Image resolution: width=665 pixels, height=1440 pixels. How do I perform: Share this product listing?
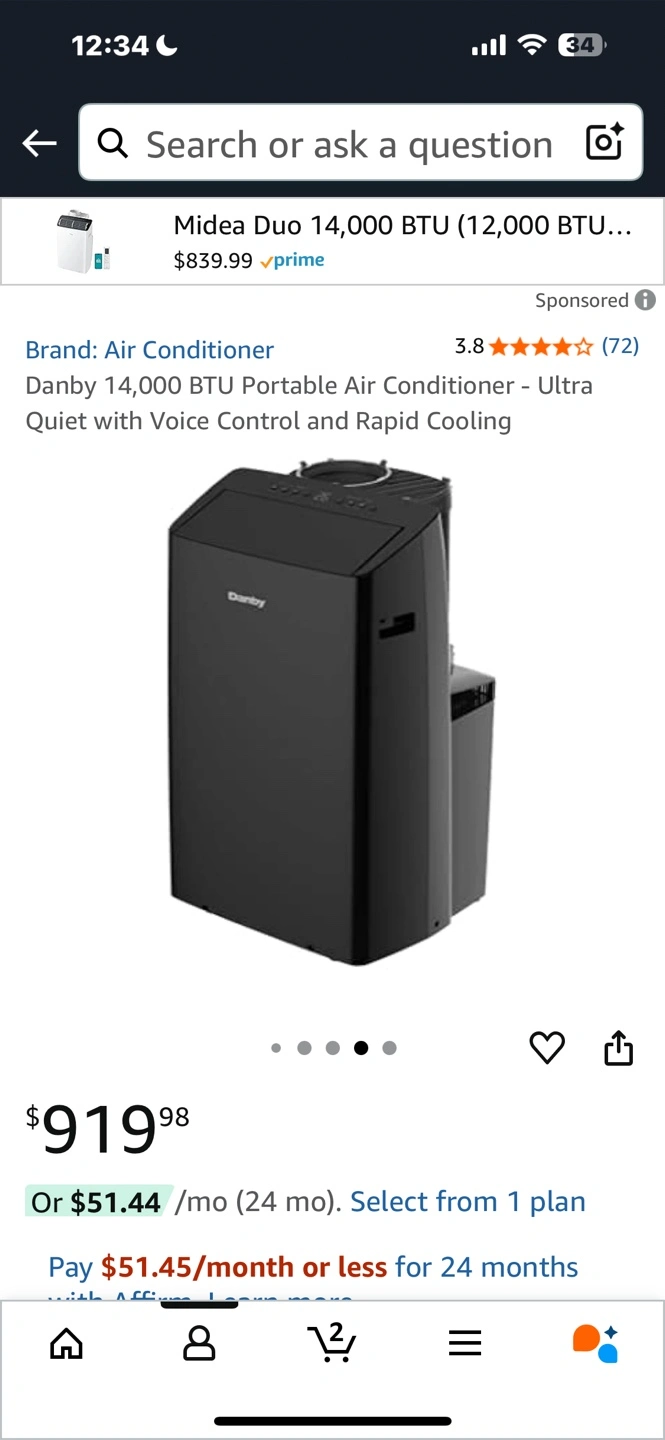coord(619,1047)
